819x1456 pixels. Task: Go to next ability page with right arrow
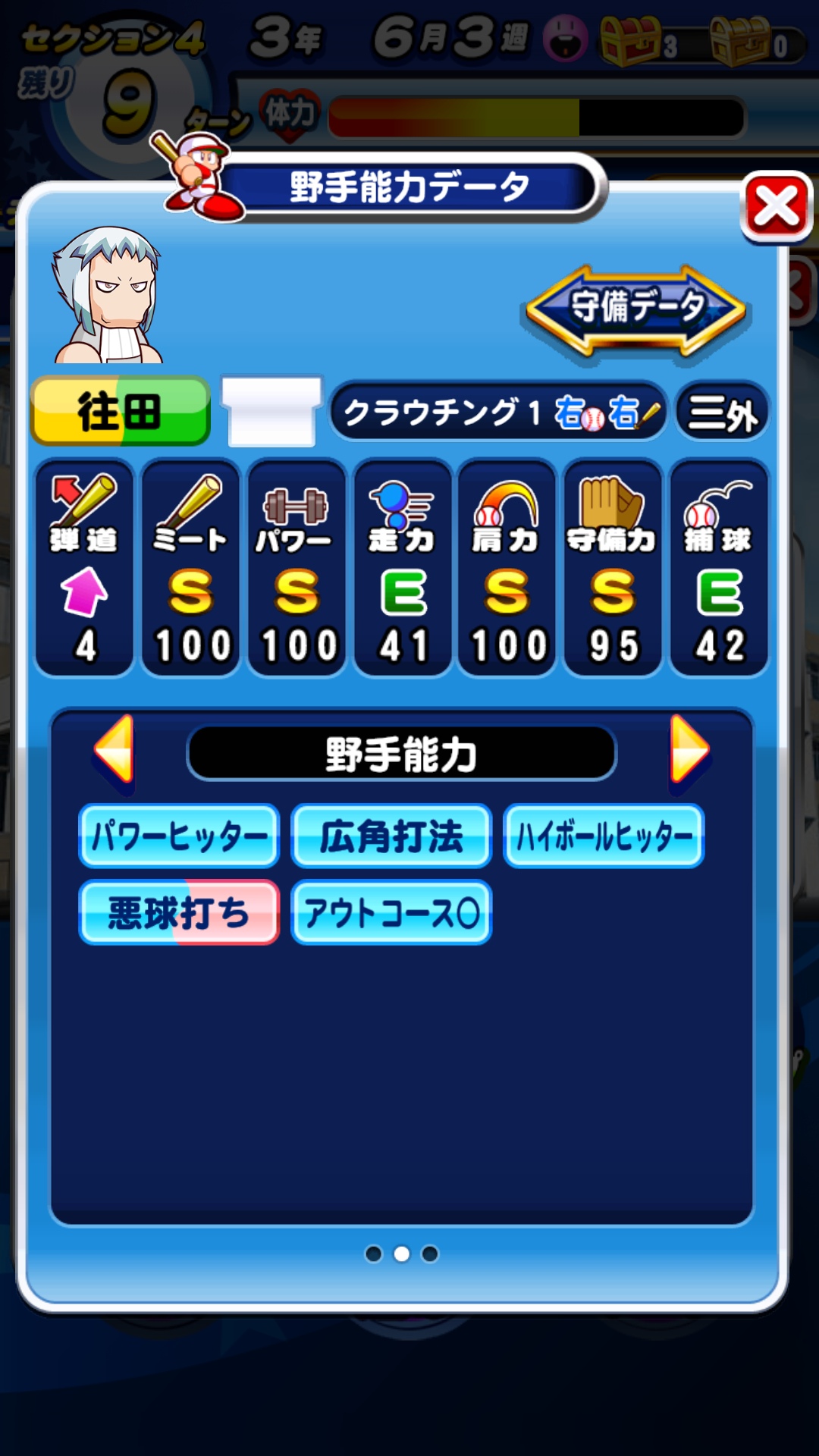(689, 750)
